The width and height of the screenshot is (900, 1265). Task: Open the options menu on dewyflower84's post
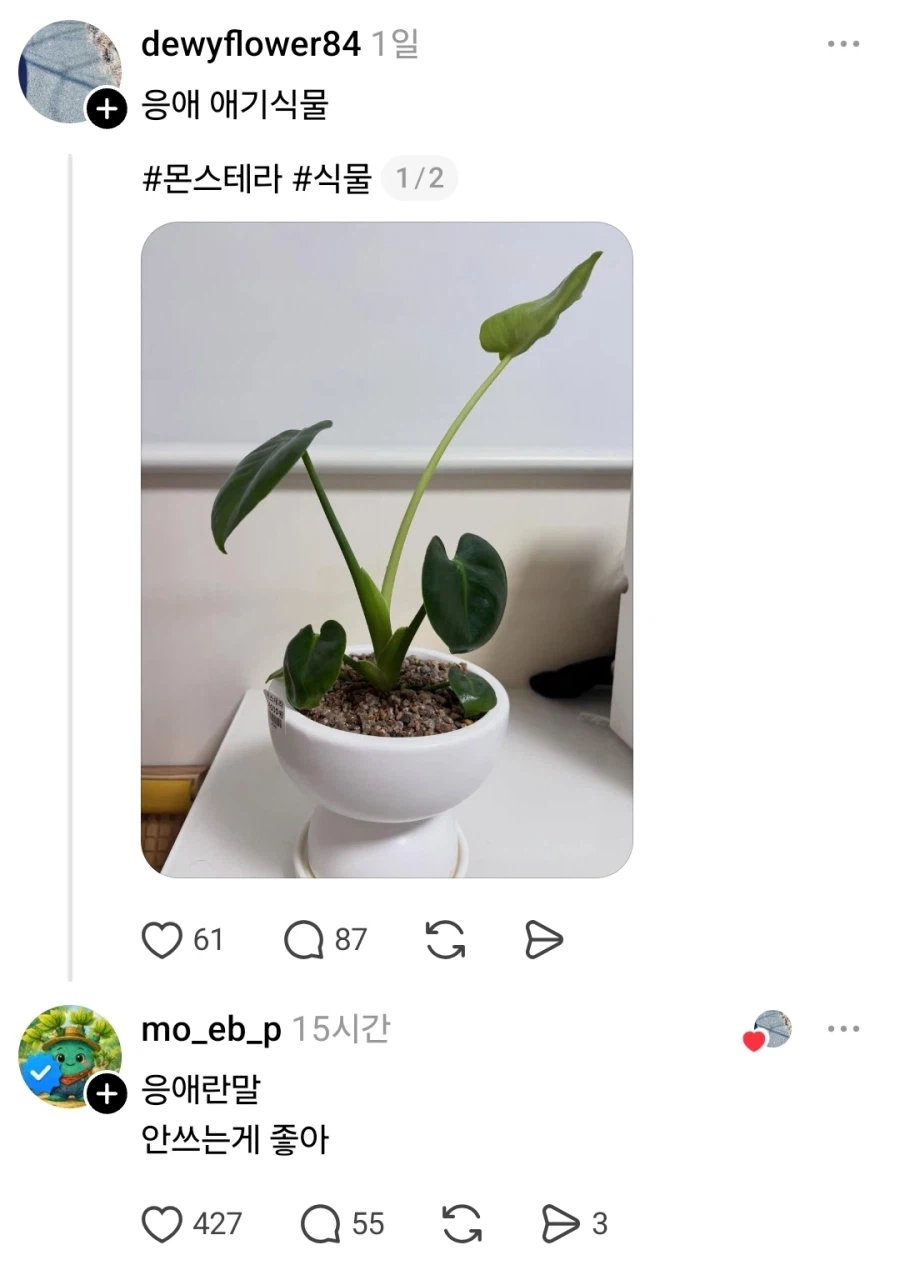click(x=845, y=42)
